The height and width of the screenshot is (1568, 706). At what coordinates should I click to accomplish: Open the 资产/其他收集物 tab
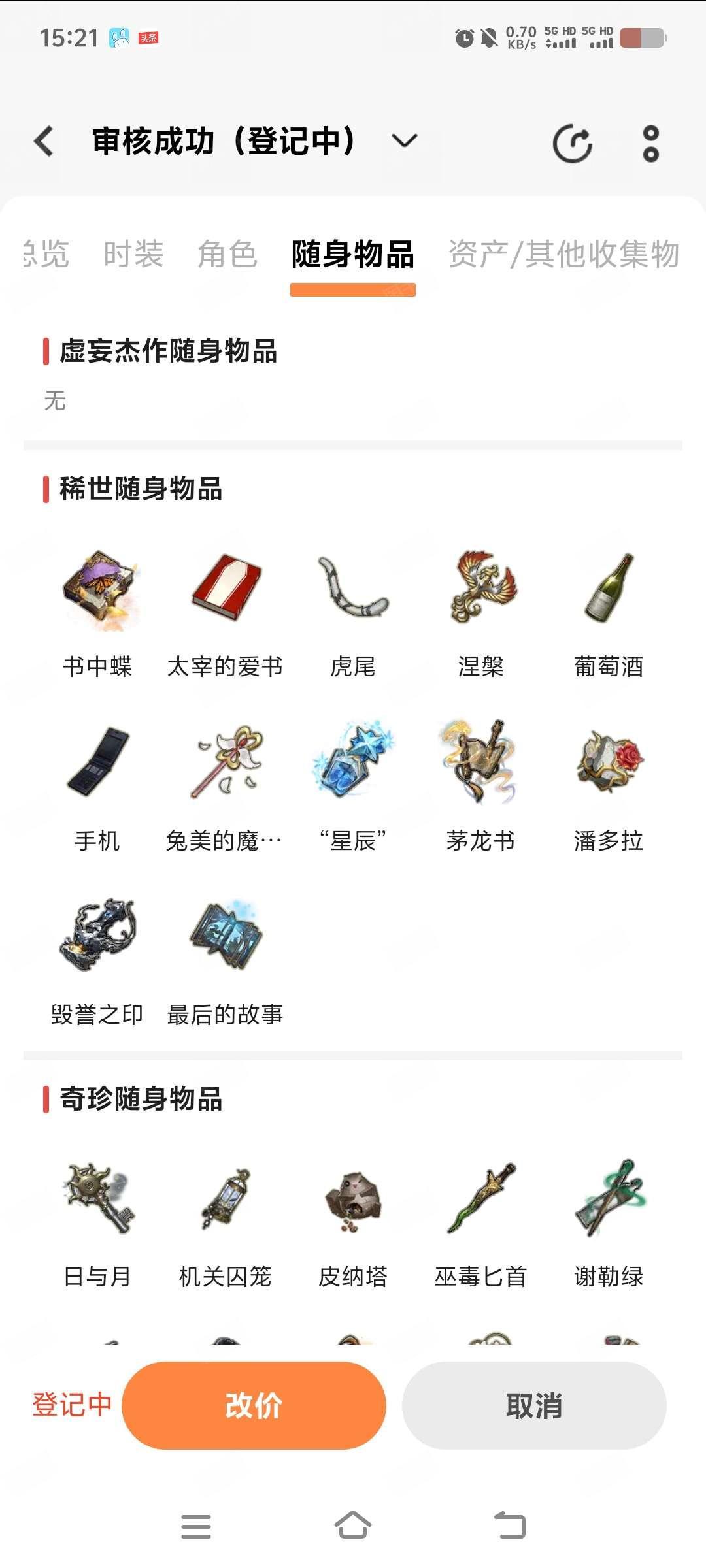pyautogui.click(x=563, y=253)
